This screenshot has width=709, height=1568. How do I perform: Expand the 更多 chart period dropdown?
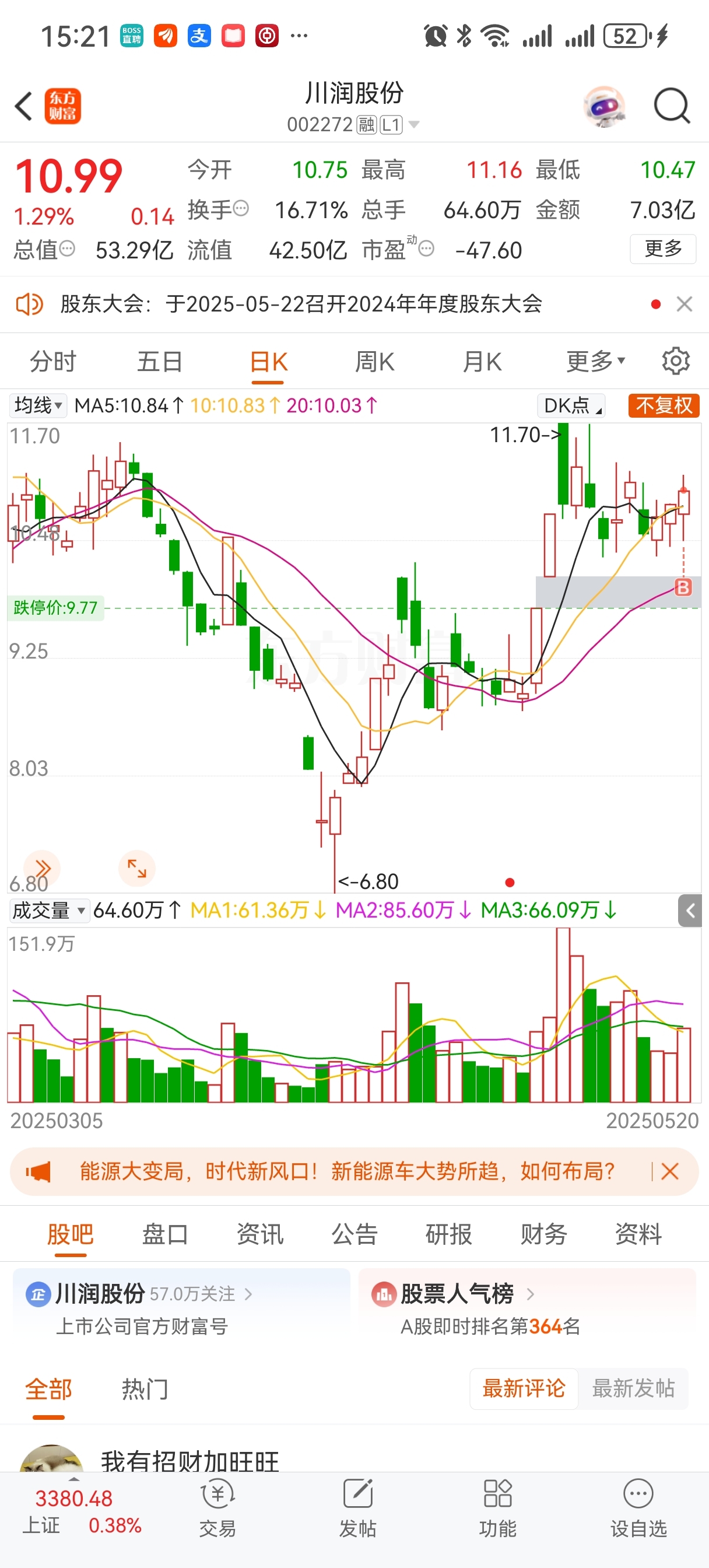[595, 362]
